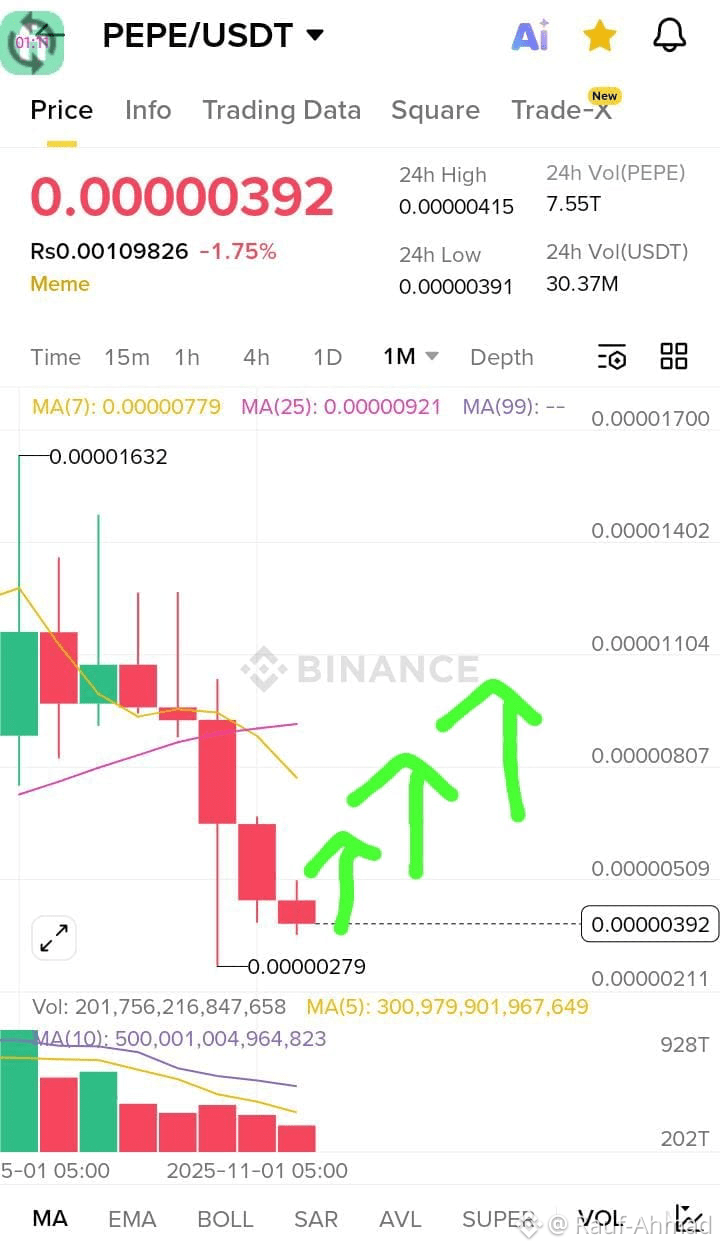Tap the star to favorite PEPE/USDT

click(599, 35)
